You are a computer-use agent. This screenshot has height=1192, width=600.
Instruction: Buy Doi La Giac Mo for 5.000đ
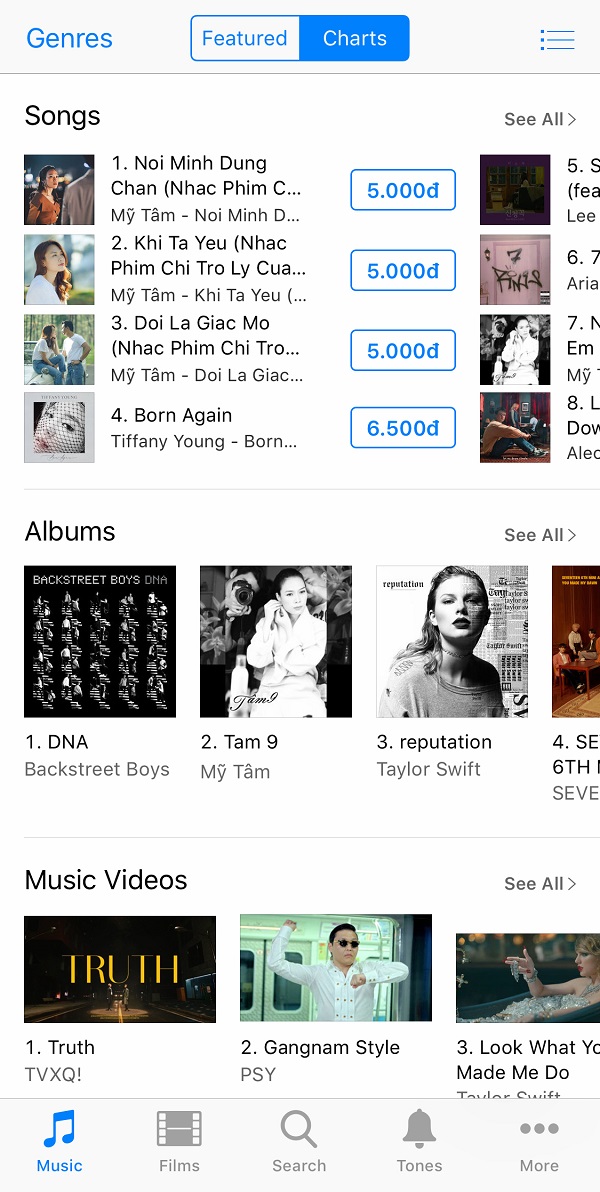point(402,350)
